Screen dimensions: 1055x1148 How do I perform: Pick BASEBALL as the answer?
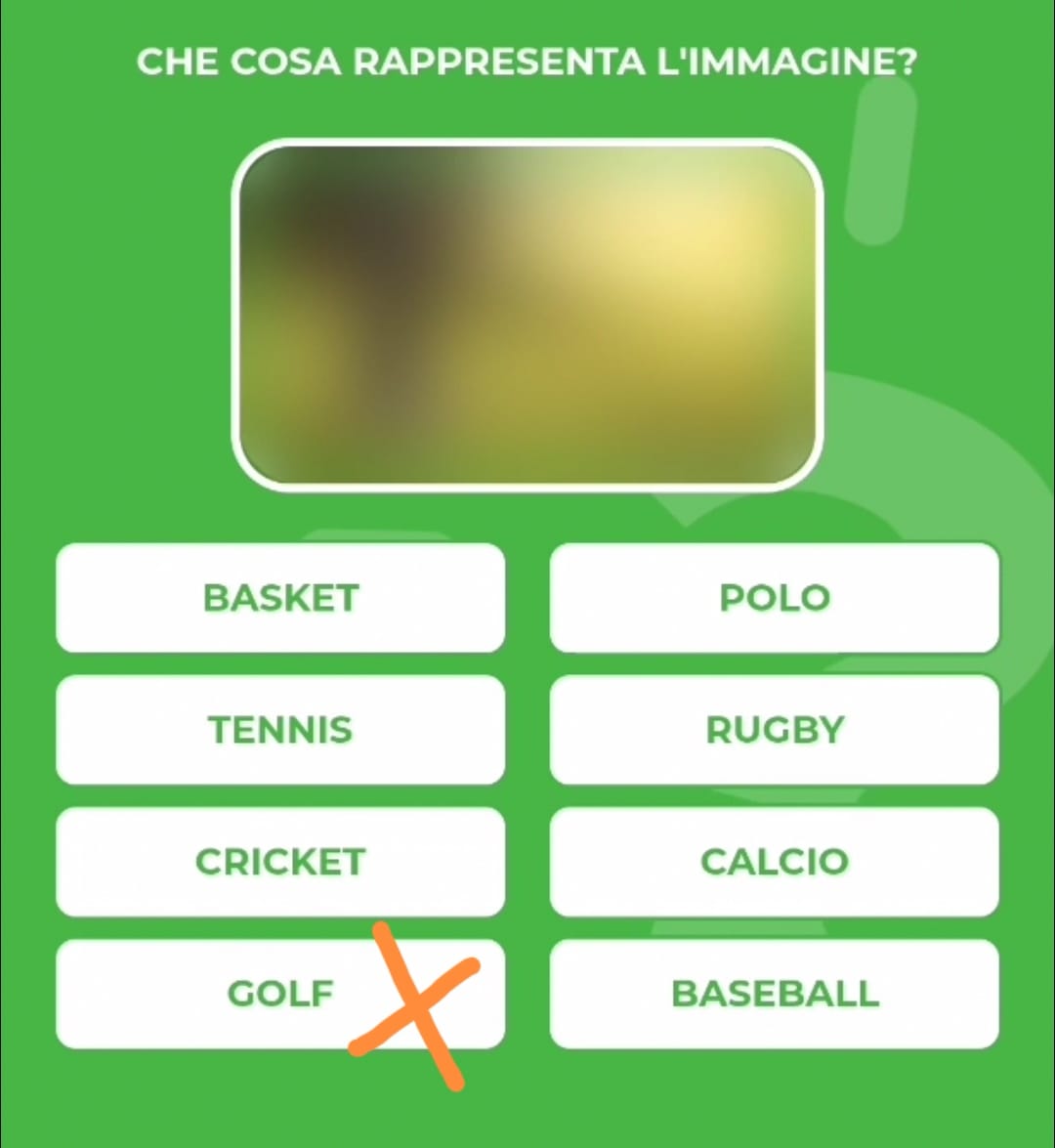click(x=775, y=993)
